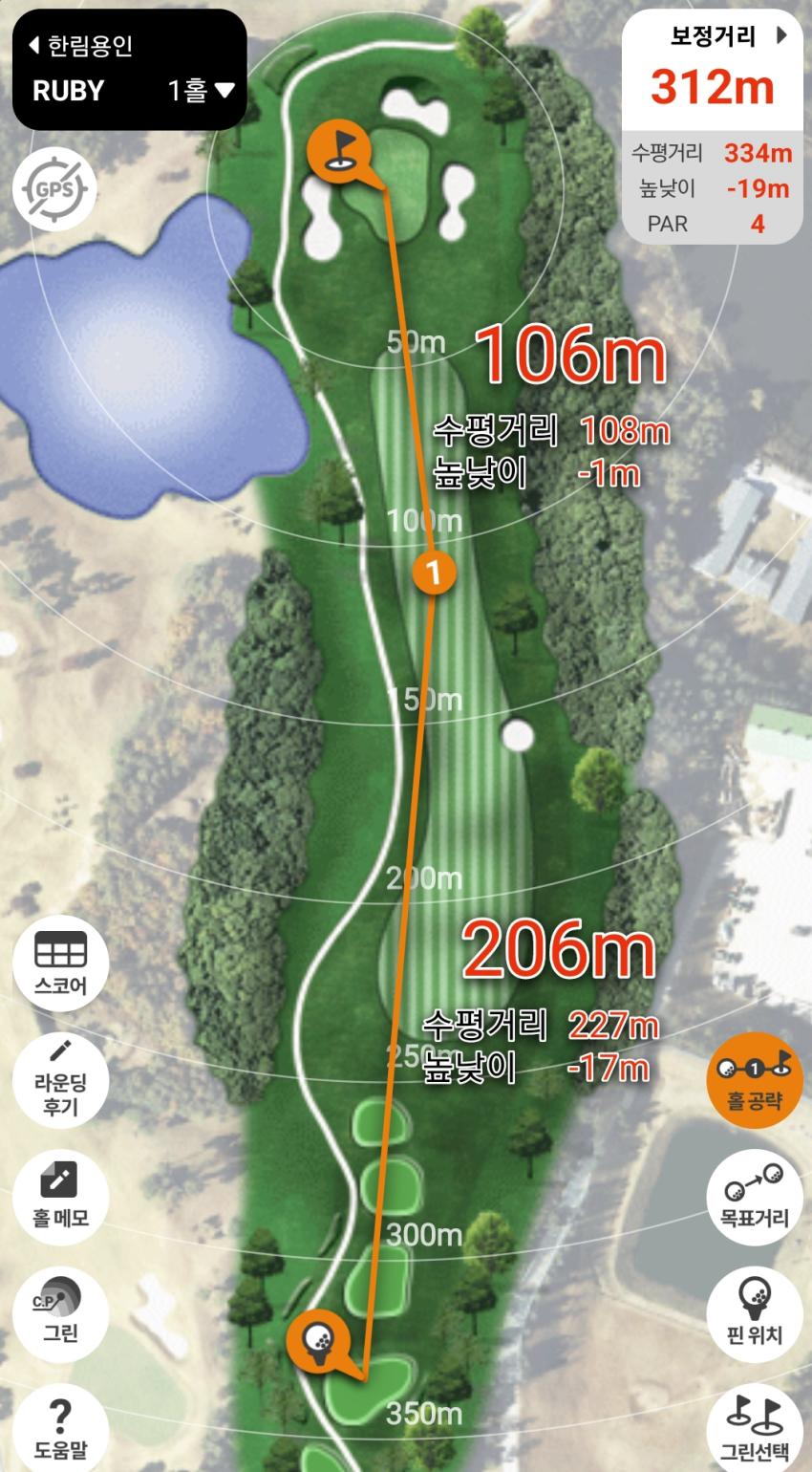This screenshot has width=812, height=1472.
Task: Go back to 한림용인 course
Action: [81, 45]
